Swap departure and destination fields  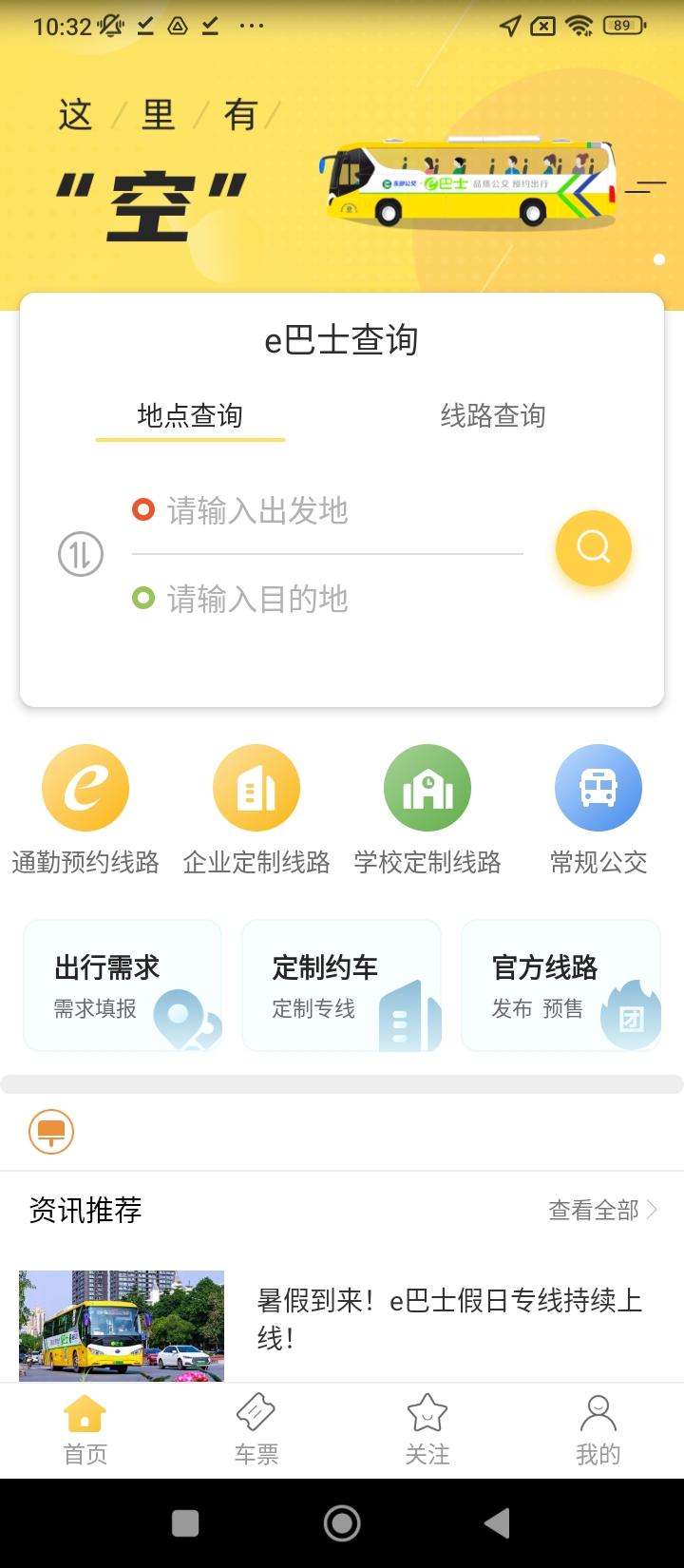tap(81, 554)
